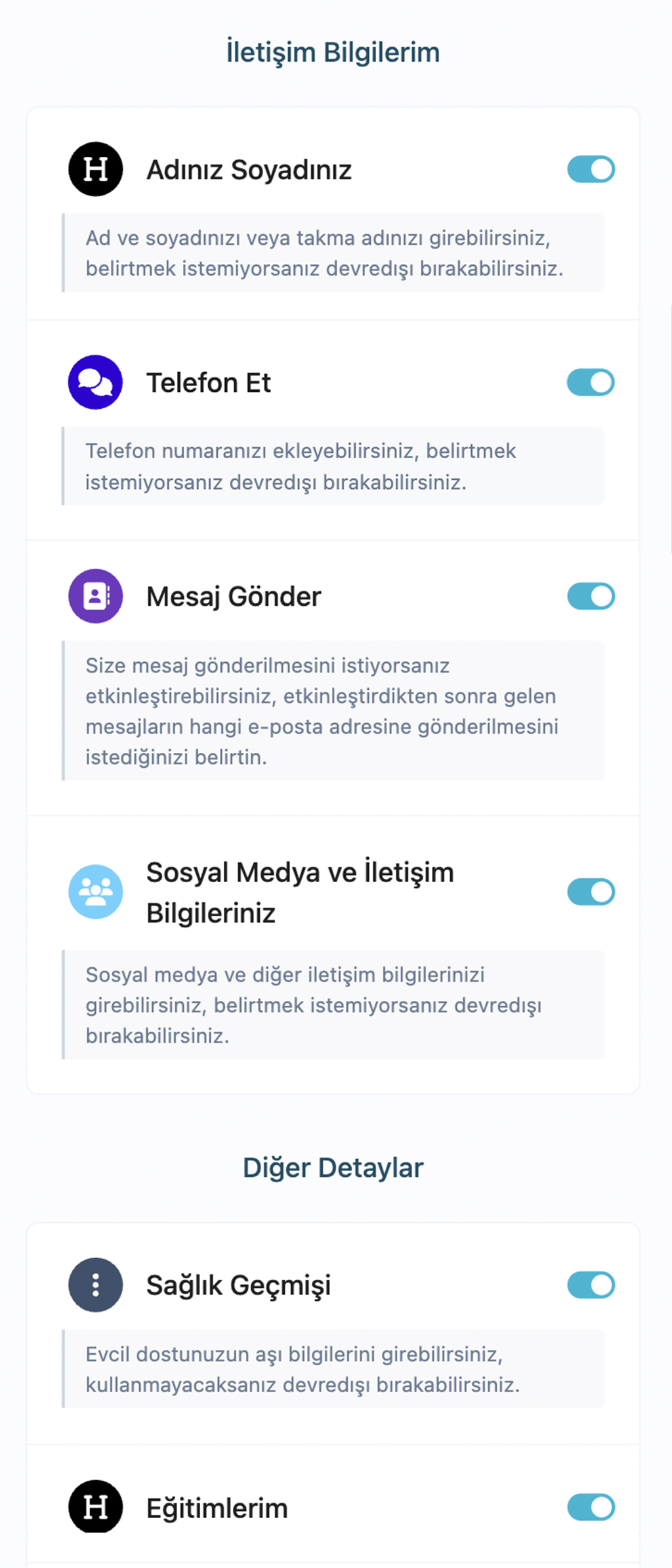Viewport: 672px width, 1568px height.
Task: Toggle Sosyal Medya ve İletişim Bilgileriniz switch
Action: coord(591,892)
